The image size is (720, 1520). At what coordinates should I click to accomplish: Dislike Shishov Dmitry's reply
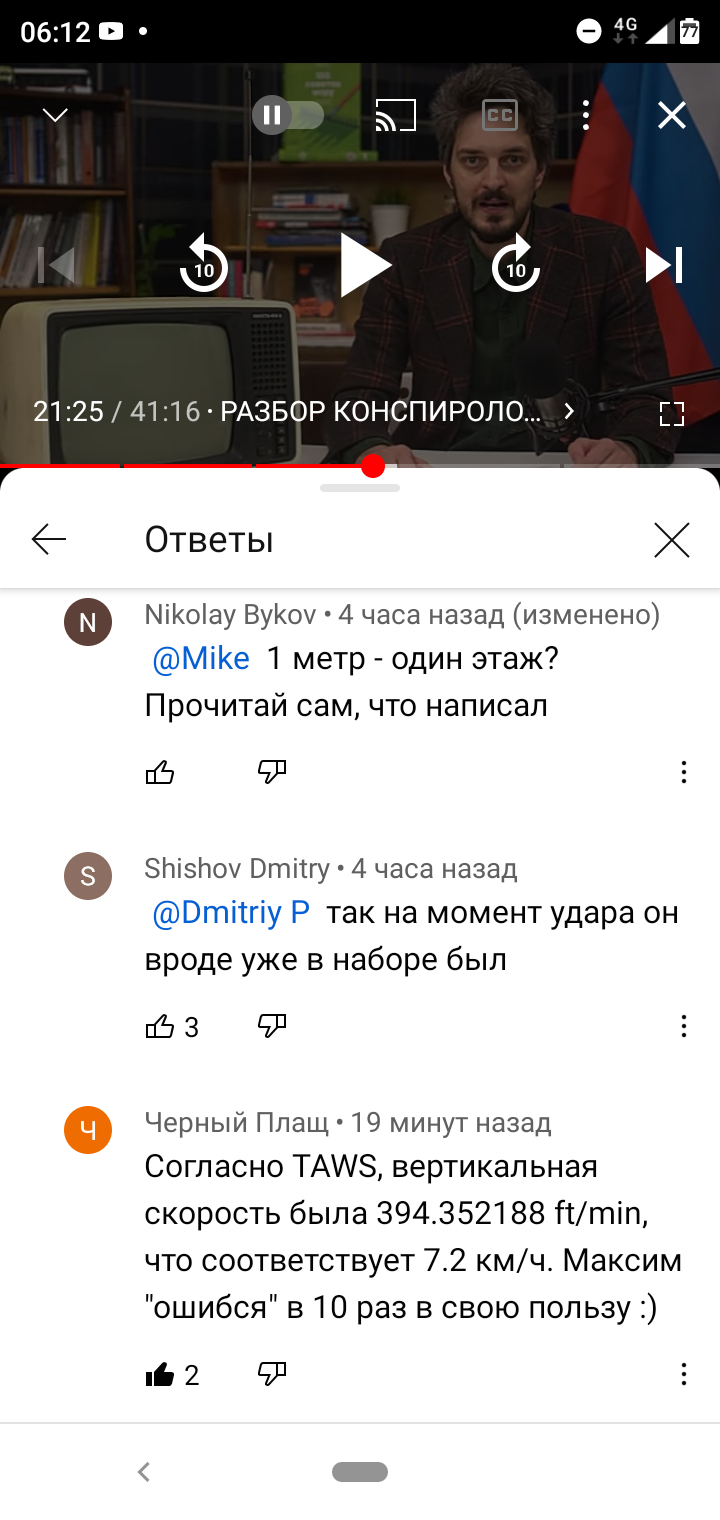pyautogui.click(x=272, y=1026)
